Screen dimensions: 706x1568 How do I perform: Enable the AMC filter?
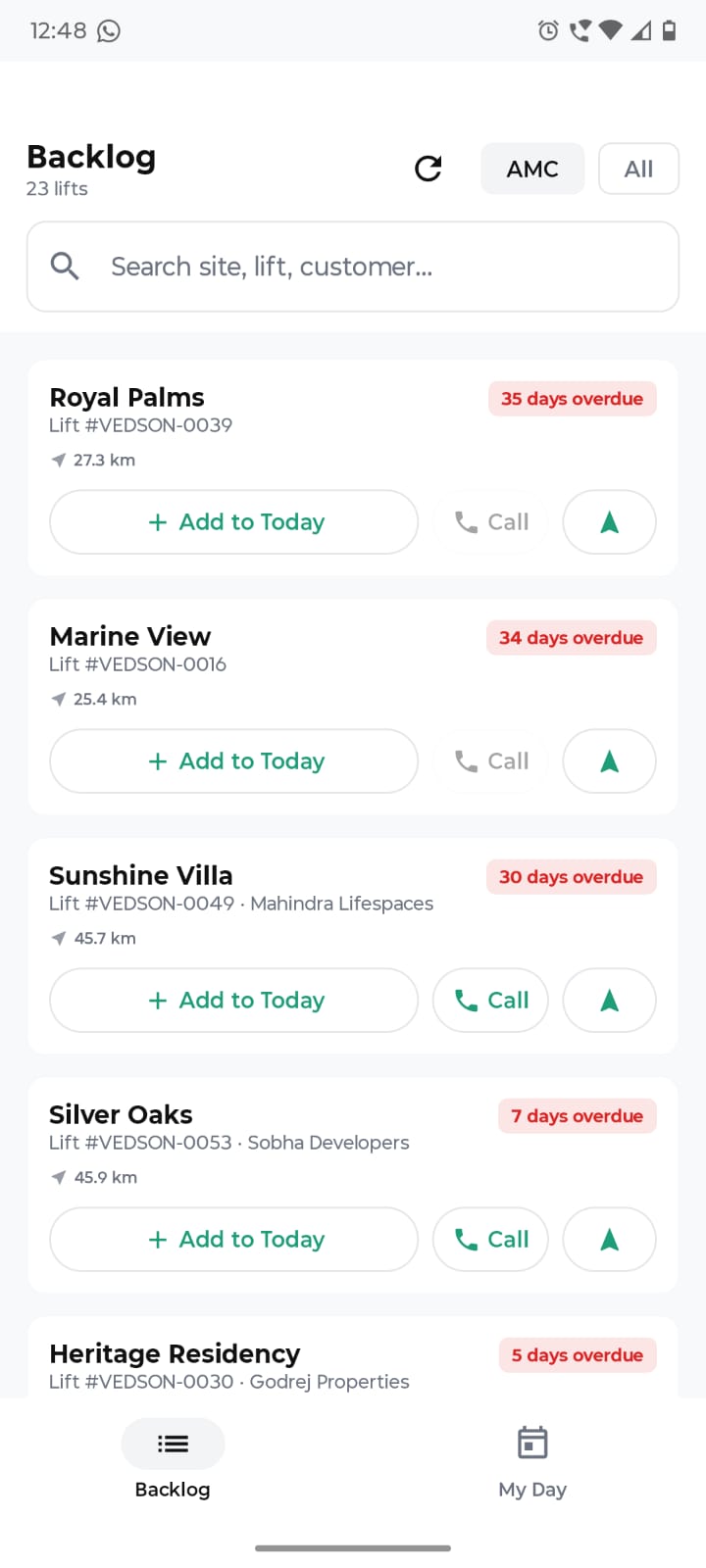point(532,169)
